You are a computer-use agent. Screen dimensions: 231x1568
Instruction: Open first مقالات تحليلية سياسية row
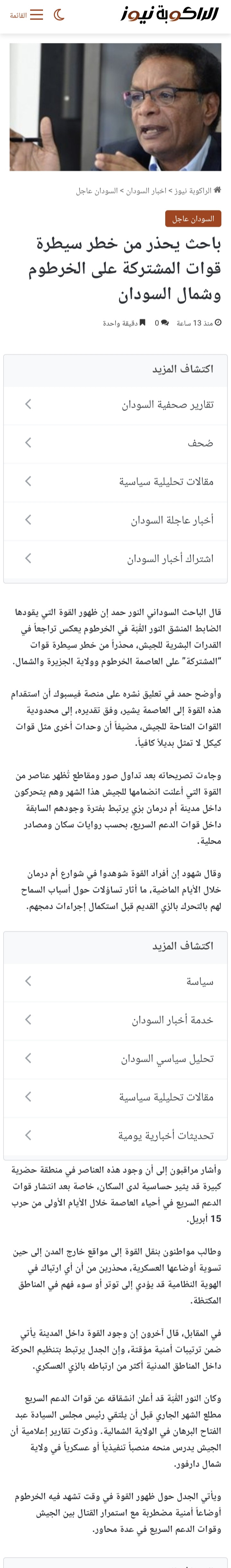pos(116,481)
